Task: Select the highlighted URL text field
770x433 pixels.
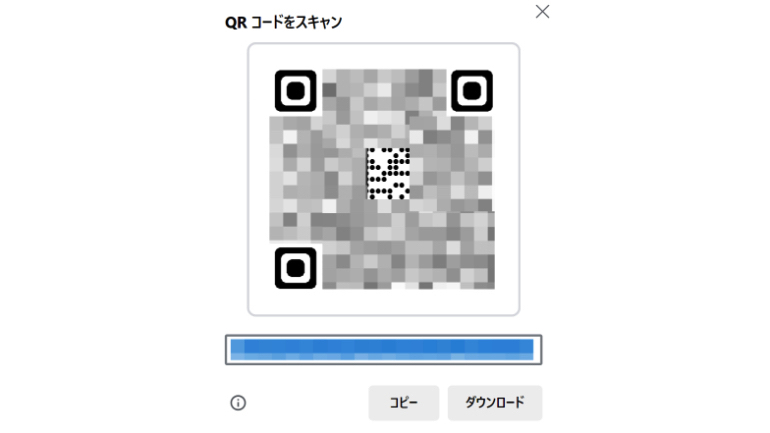Action: (x=383, y=349)
